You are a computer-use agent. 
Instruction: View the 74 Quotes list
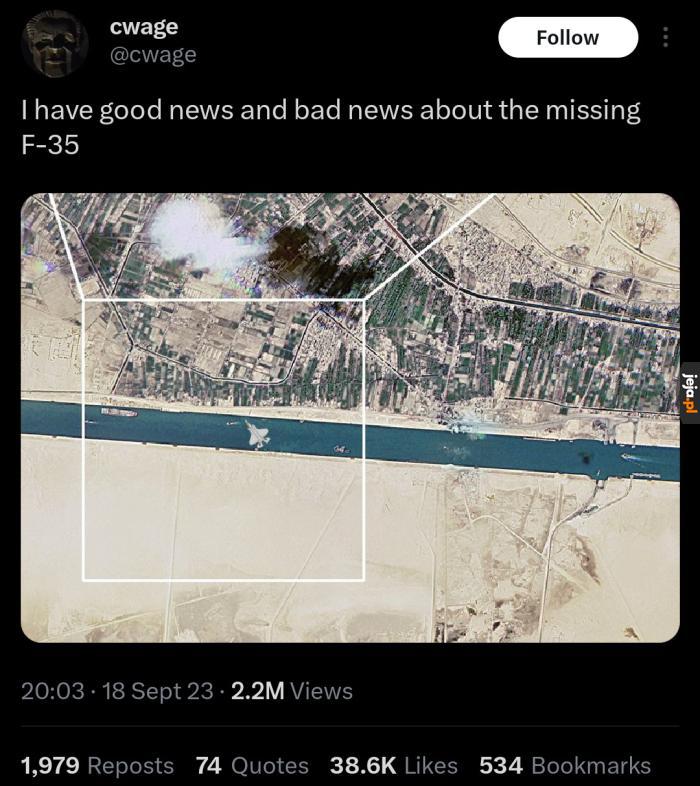pos(252,766)
